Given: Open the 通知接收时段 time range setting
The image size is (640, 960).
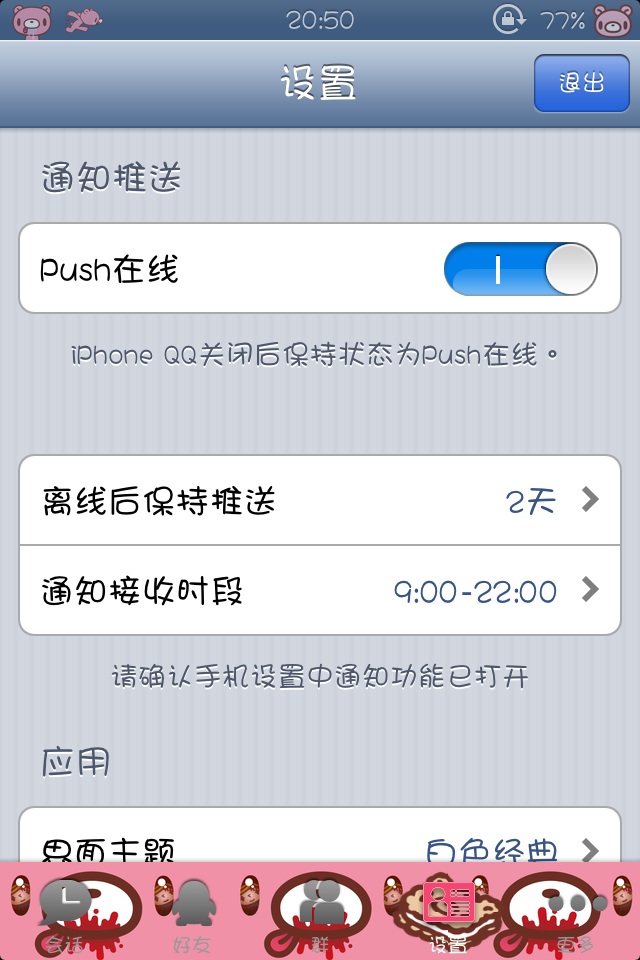Looking at the screenshot, I should (x=320, y=591).
